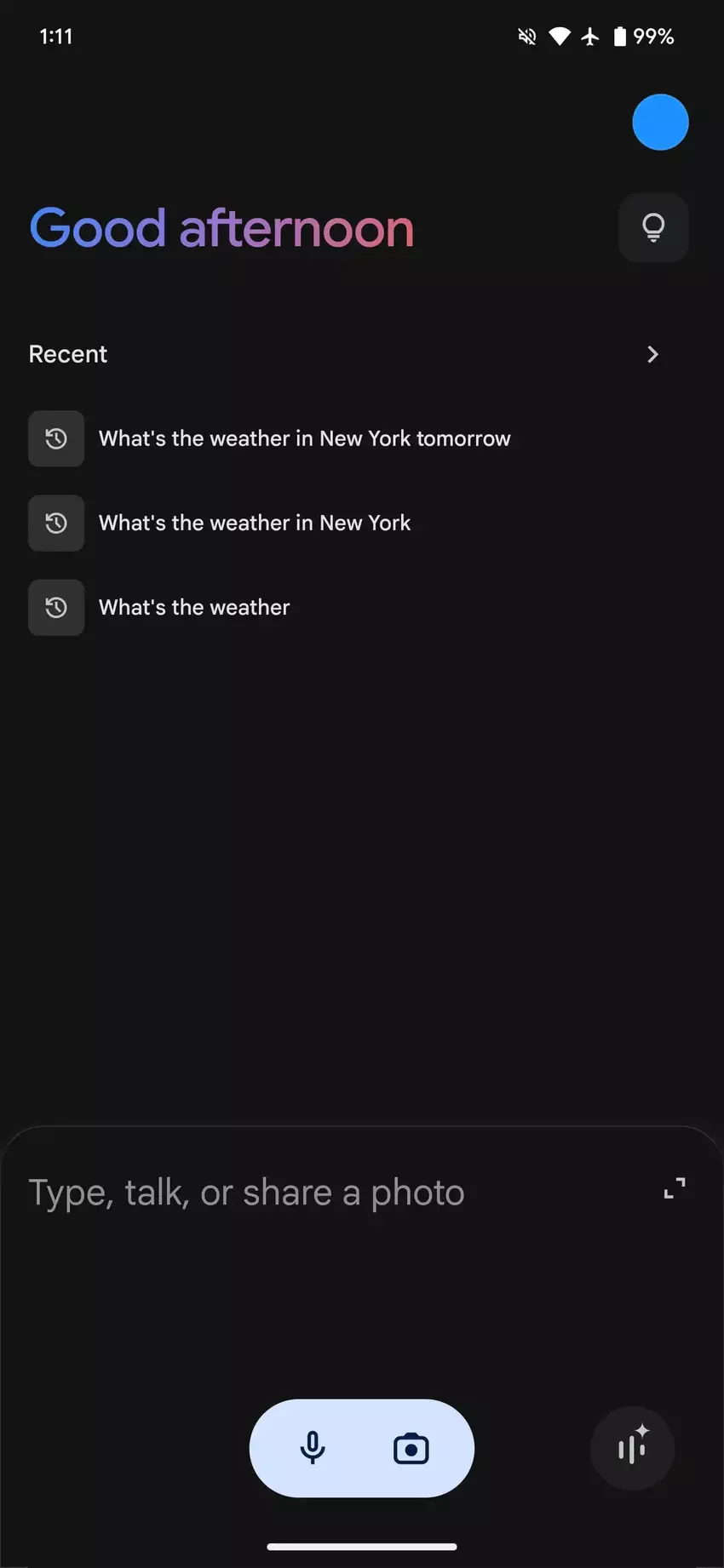The height and width of the screenshot is (1568, 724).
Task: Start voice input with the microphone
Action: point(313,1448)
